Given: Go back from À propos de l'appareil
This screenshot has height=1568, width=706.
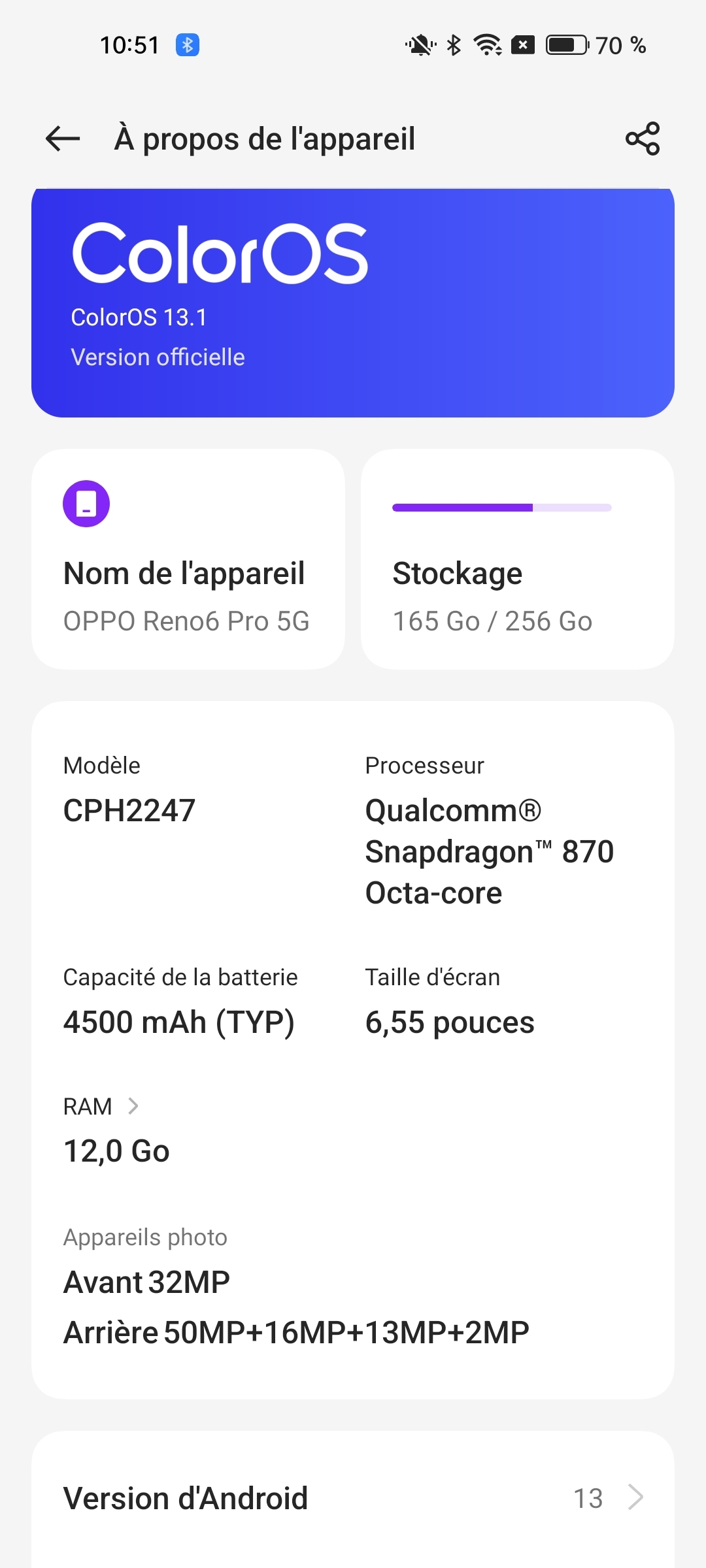Looking at the screenshot, I should pos(63,139).
